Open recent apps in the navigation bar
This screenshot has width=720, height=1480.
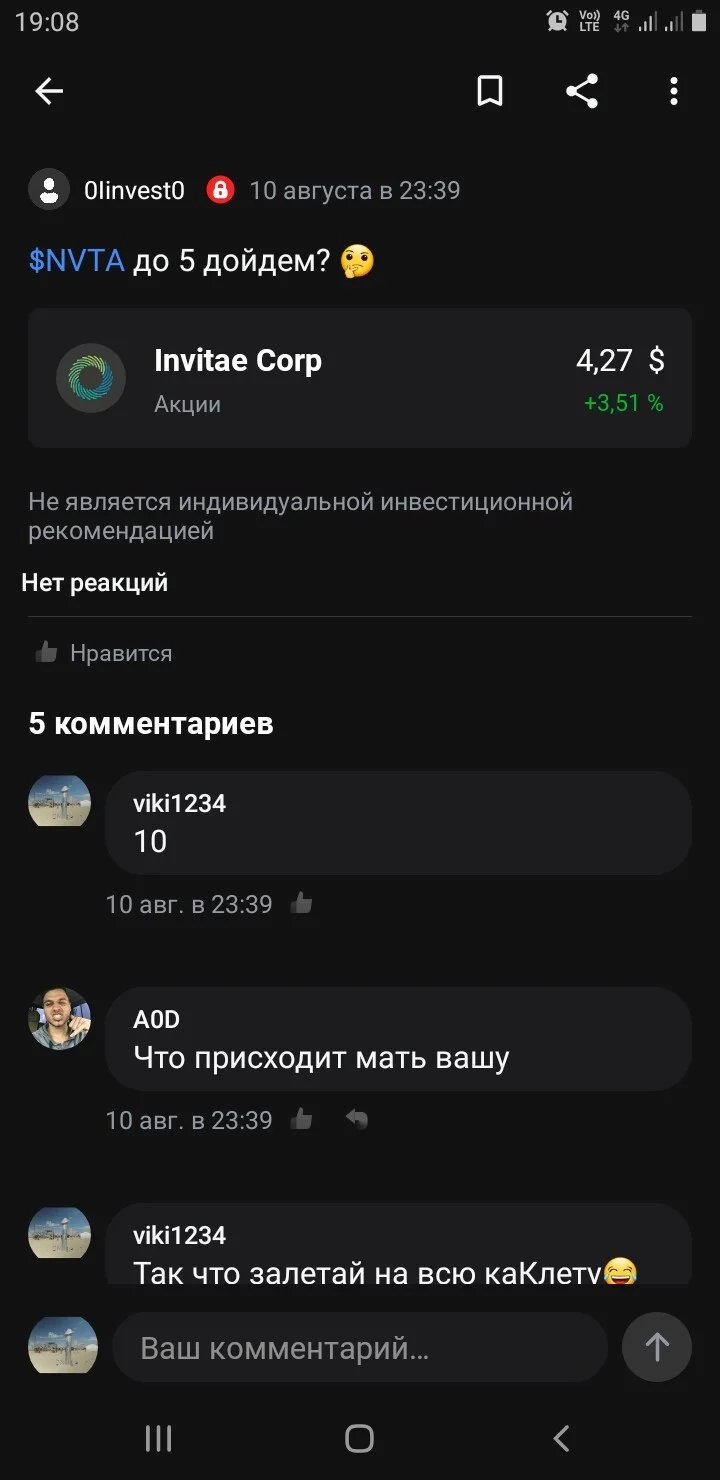point(158,1438)
